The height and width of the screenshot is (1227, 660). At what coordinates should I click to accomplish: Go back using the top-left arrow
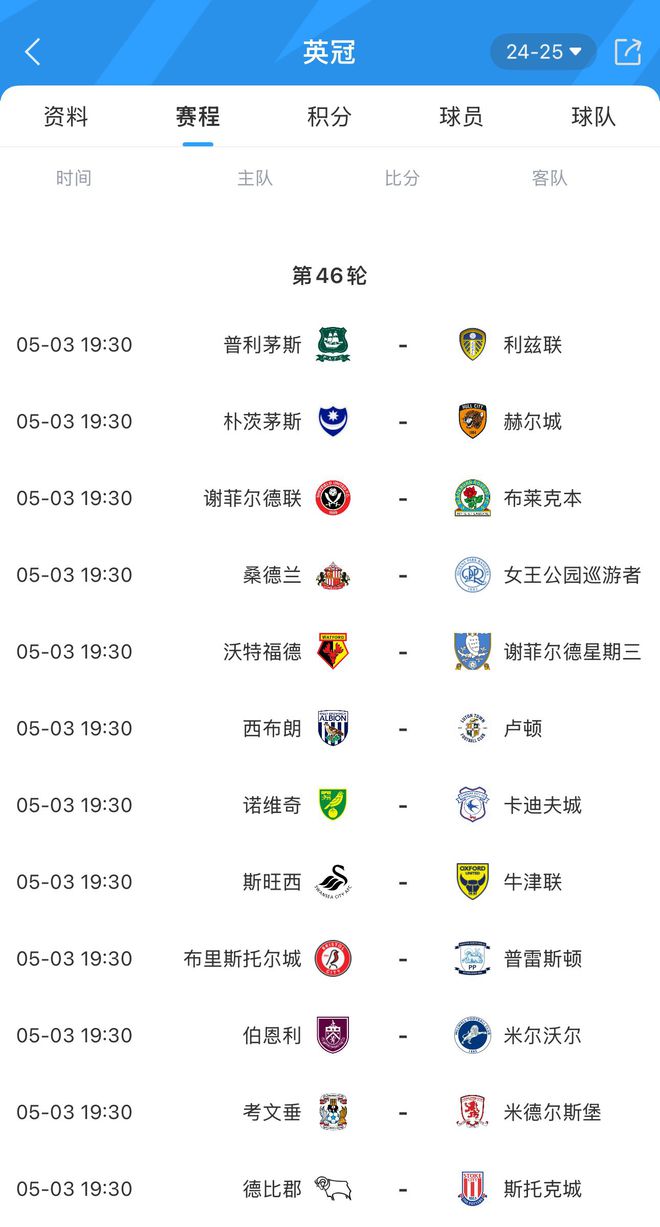(33, 52)
